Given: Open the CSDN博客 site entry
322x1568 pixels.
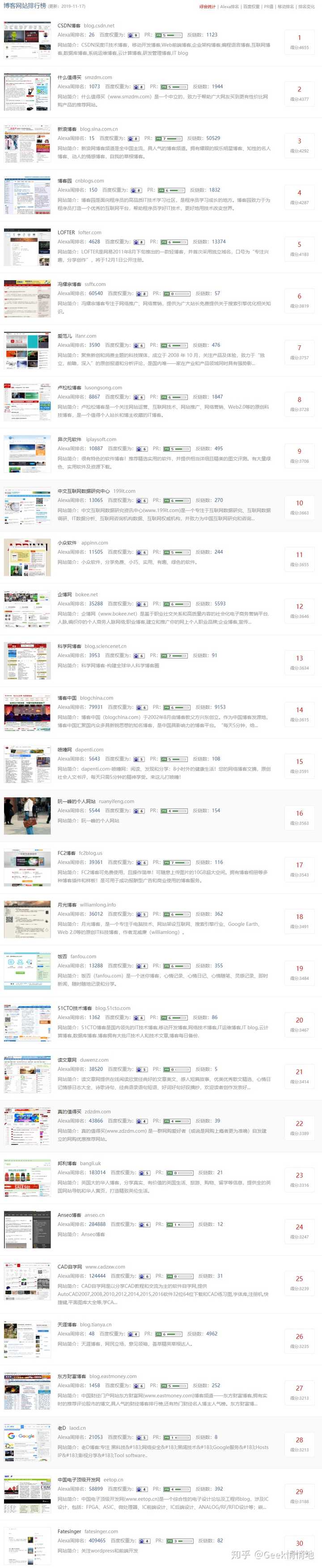Looking at the screenshot, I should point(69,25).
